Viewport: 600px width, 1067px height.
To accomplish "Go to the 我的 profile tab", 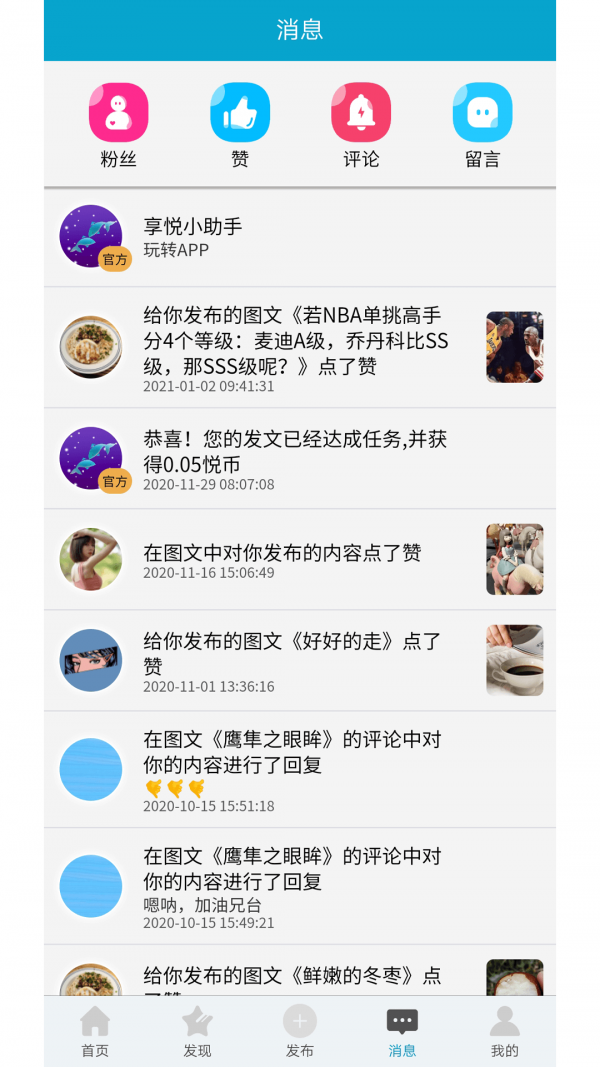I will click(x=505, y=1031).
